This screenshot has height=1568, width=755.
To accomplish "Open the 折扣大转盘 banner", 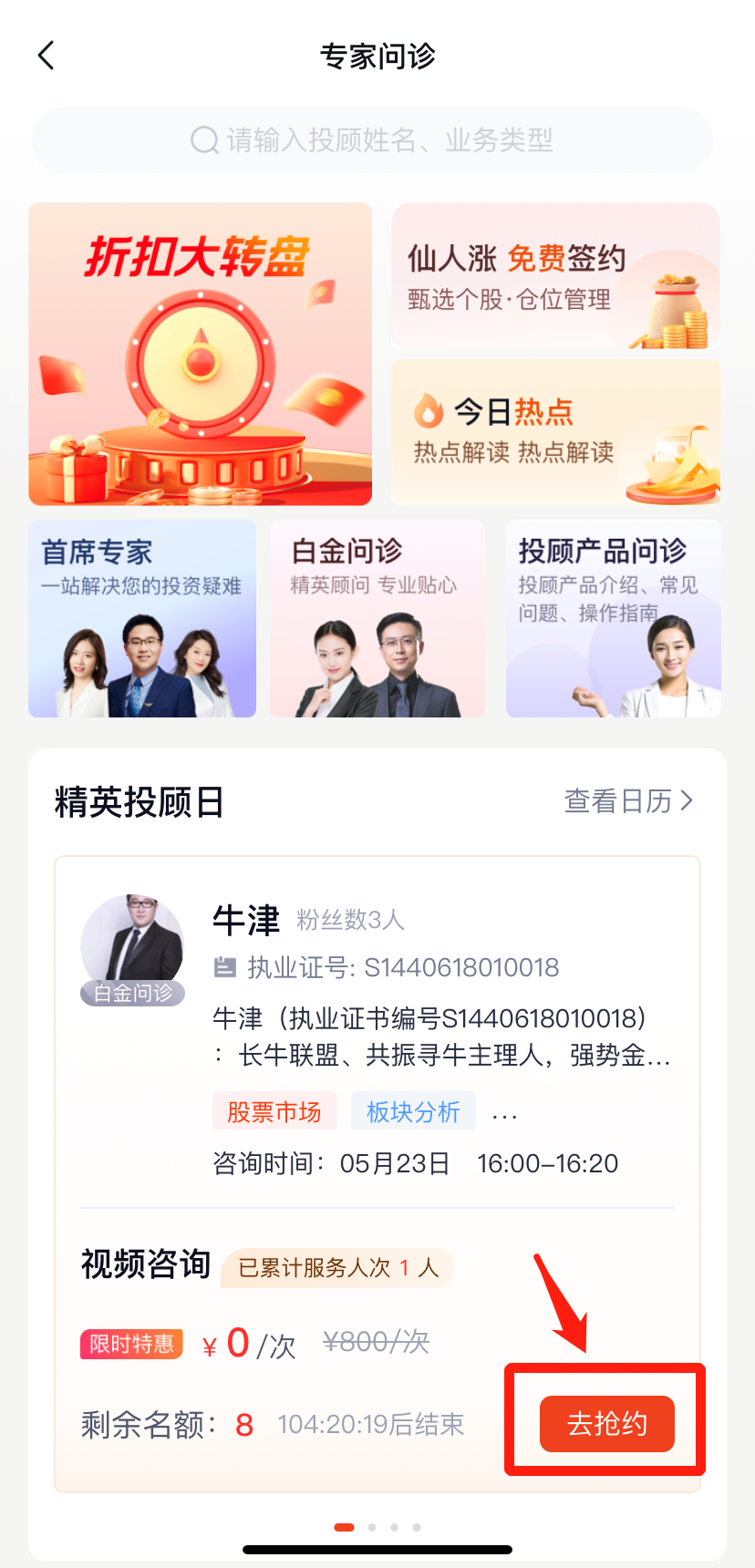I will (201, 354).
